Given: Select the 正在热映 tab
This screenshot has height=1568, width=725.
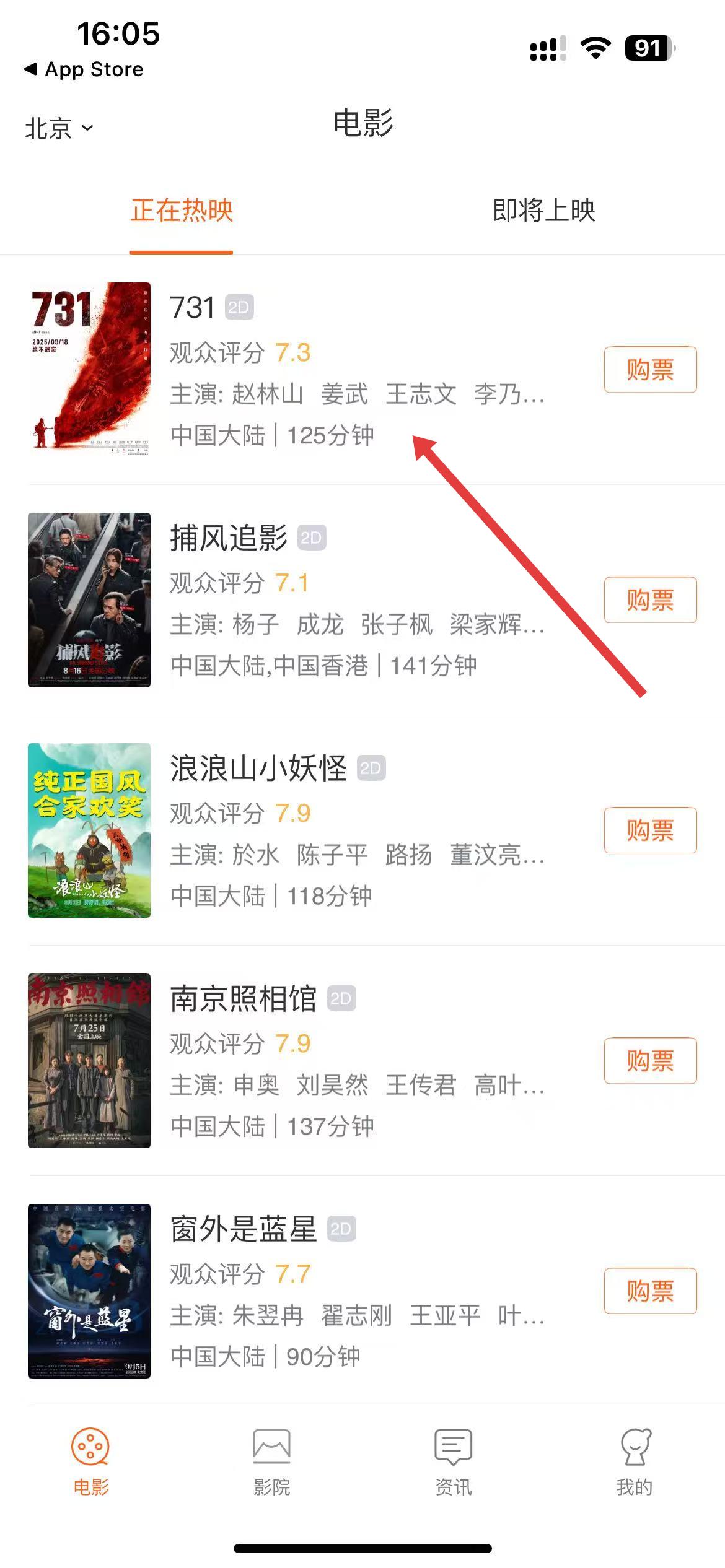Looking at the screenshot, I should (181, 211).
